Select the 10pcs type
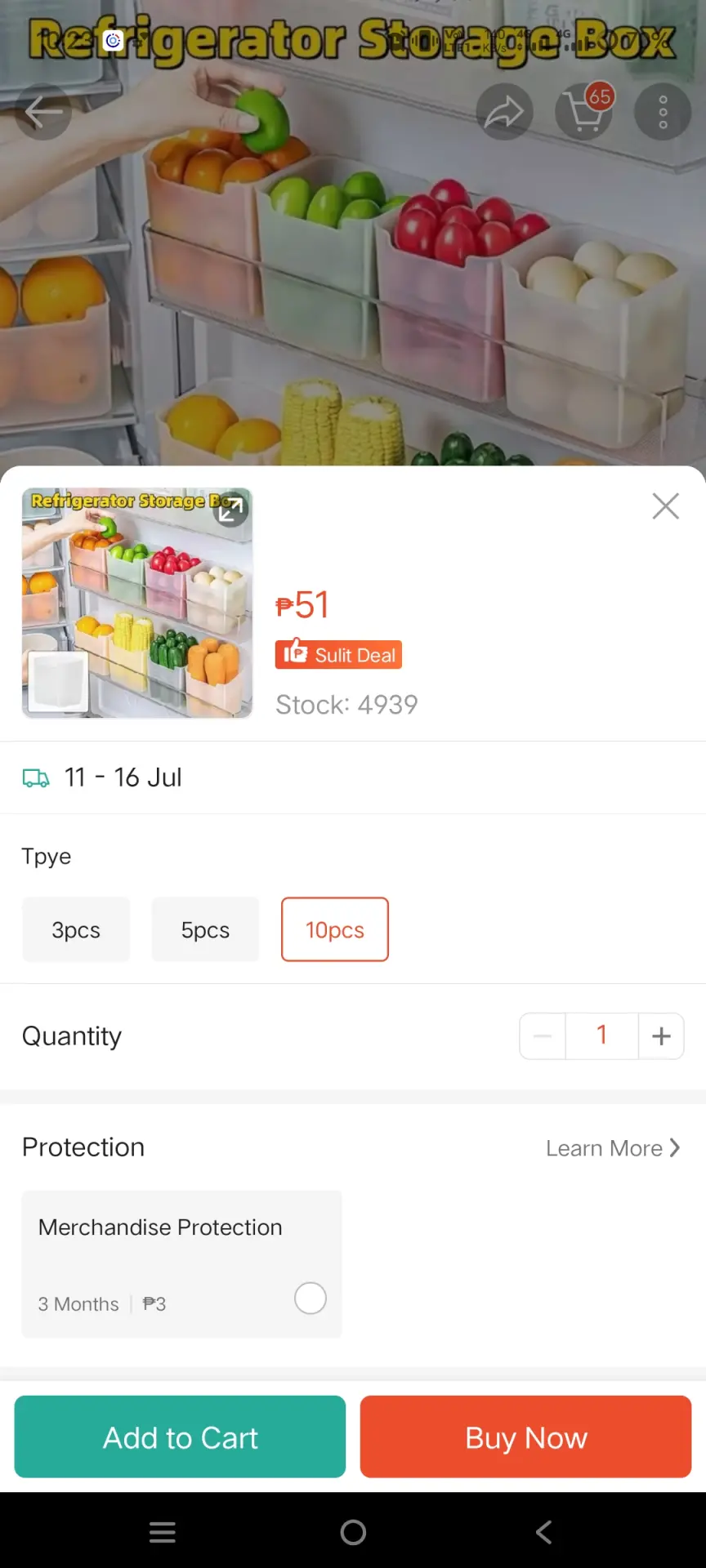Image resolution: width=706 pixels, height=1568 pixels. [x=335, y=929]
